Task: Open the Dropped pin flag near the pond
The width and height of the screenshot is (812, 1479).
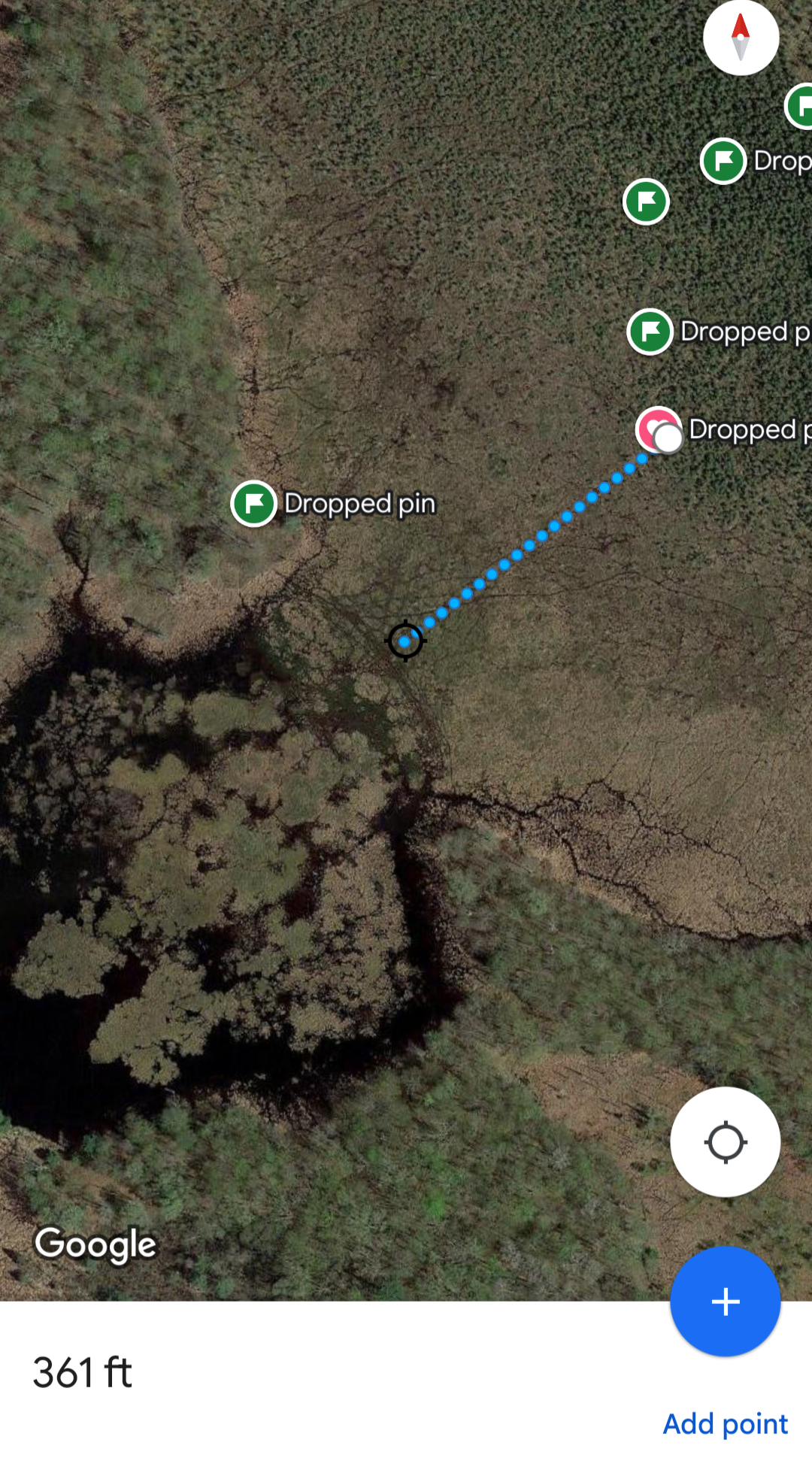Action: pyautogui.click(x=254, y=503)
